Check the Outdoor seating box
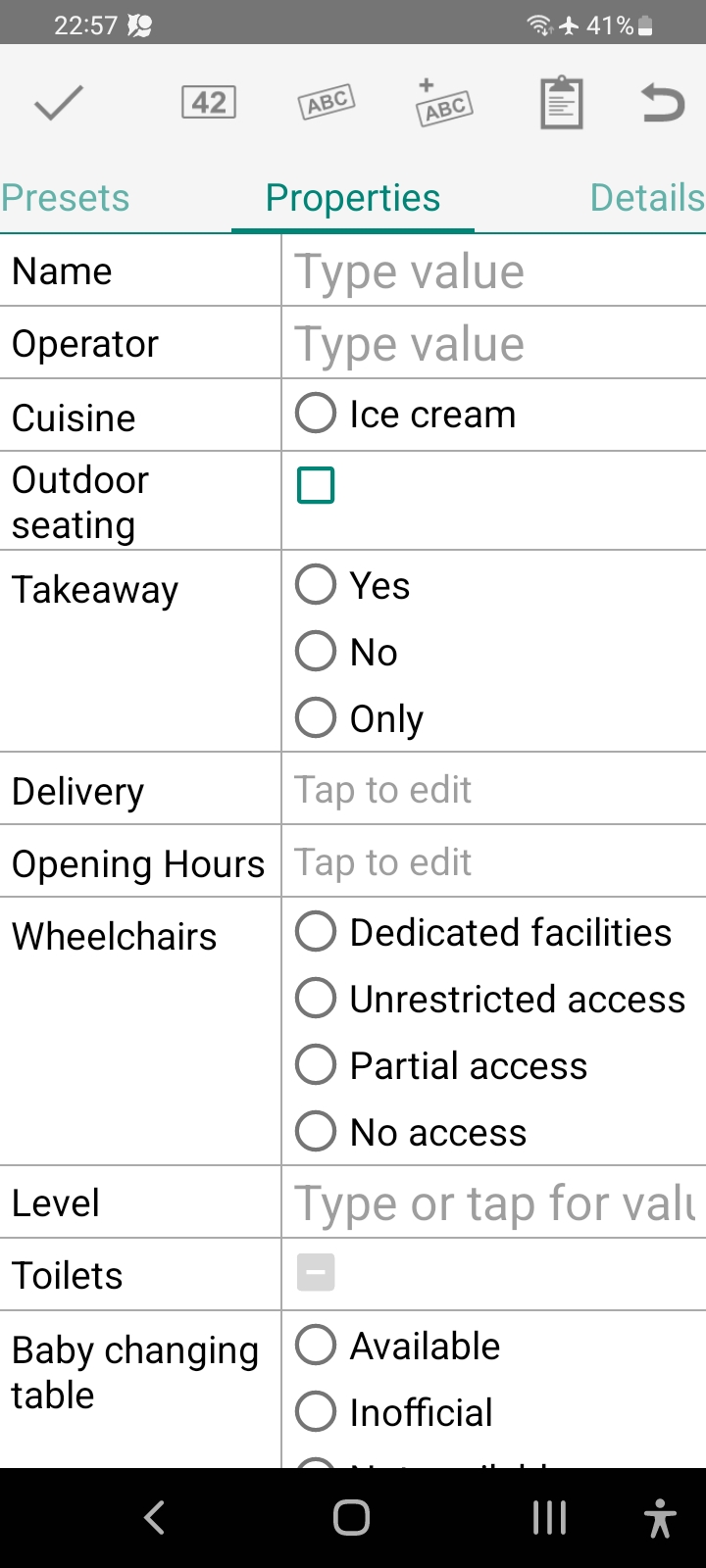706x1568 pixels. pos(316,485)
